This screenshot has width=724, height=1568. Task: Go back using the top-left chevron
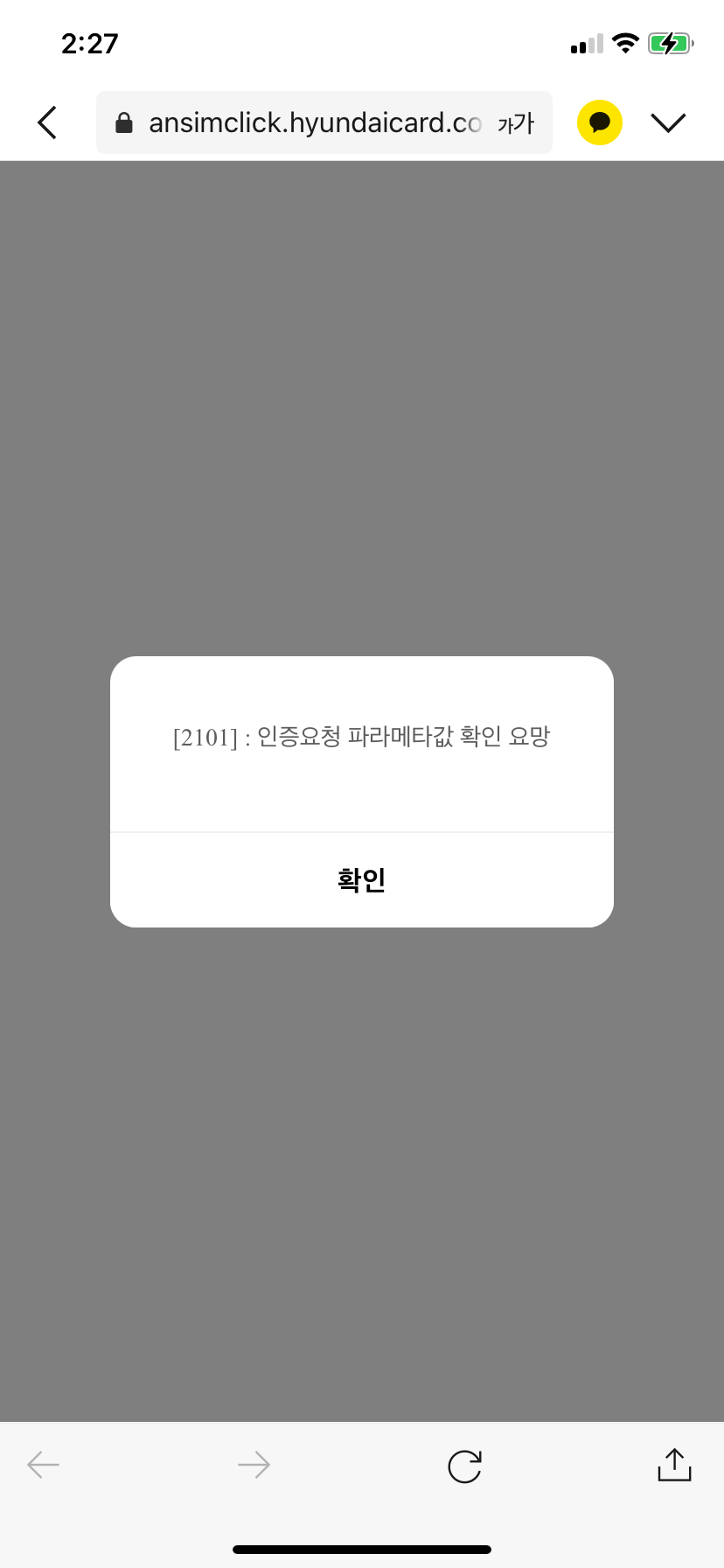click(48, 122)
